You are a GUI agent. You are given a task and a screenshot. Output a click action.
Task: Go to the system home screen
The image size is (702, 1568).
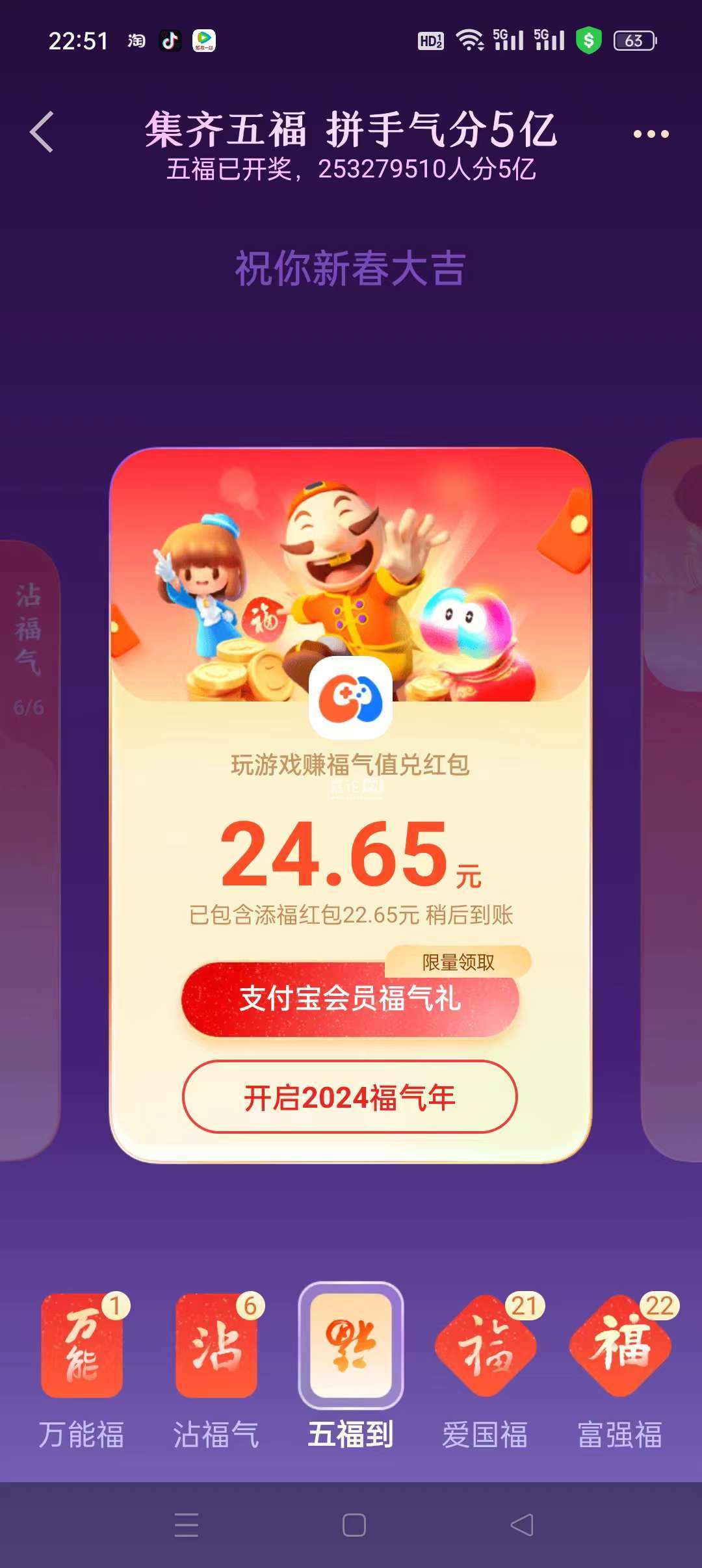354,1525
